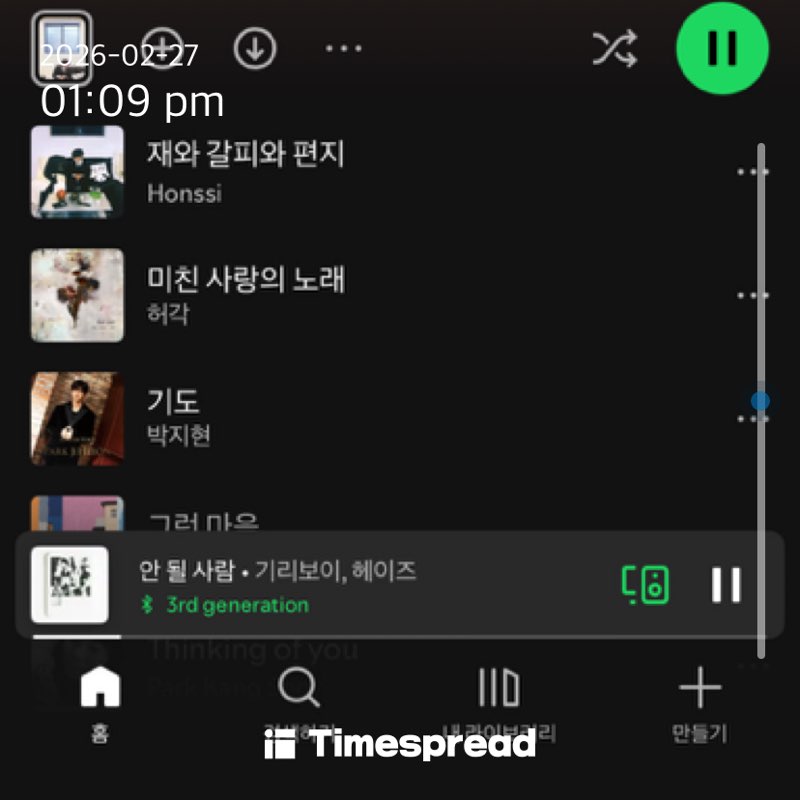Pause the song in the mini player
Image resolution: width=800 pixels, height=800 pixels.
pyautogui.click(x=726, y=585)
